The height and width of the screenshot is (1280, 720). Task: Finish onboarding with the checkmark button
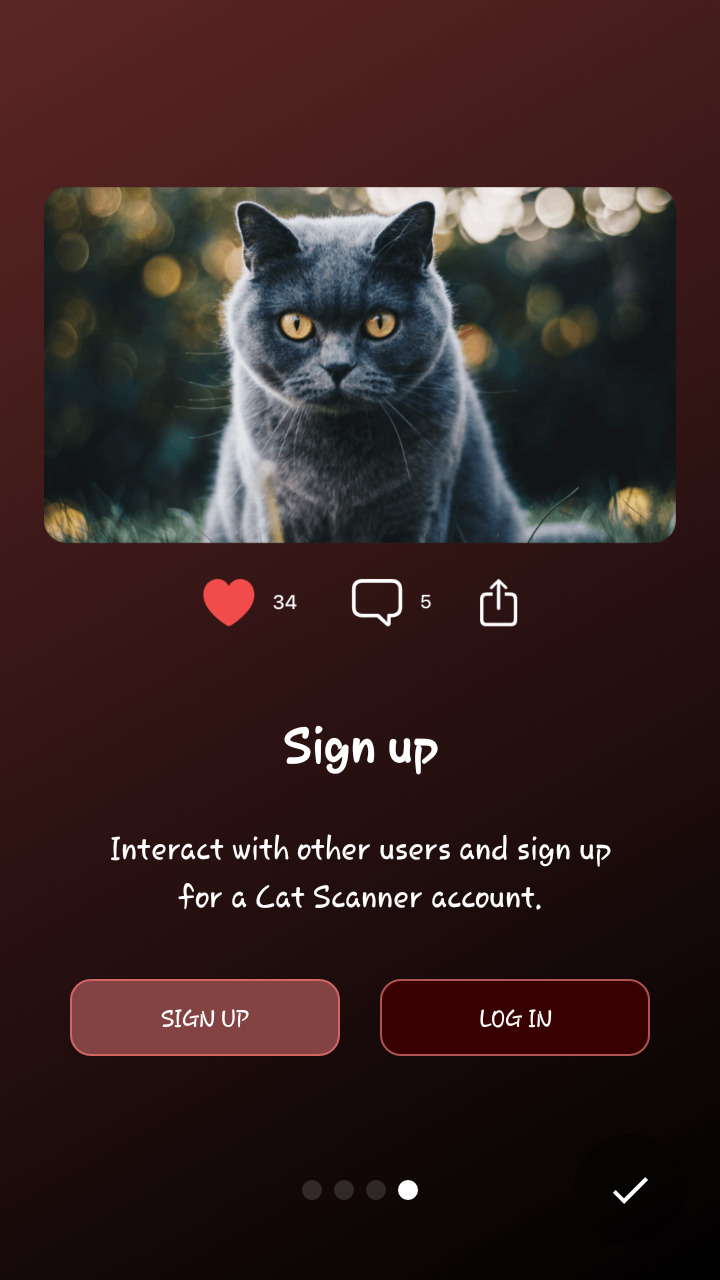[x=630, y=1190]
